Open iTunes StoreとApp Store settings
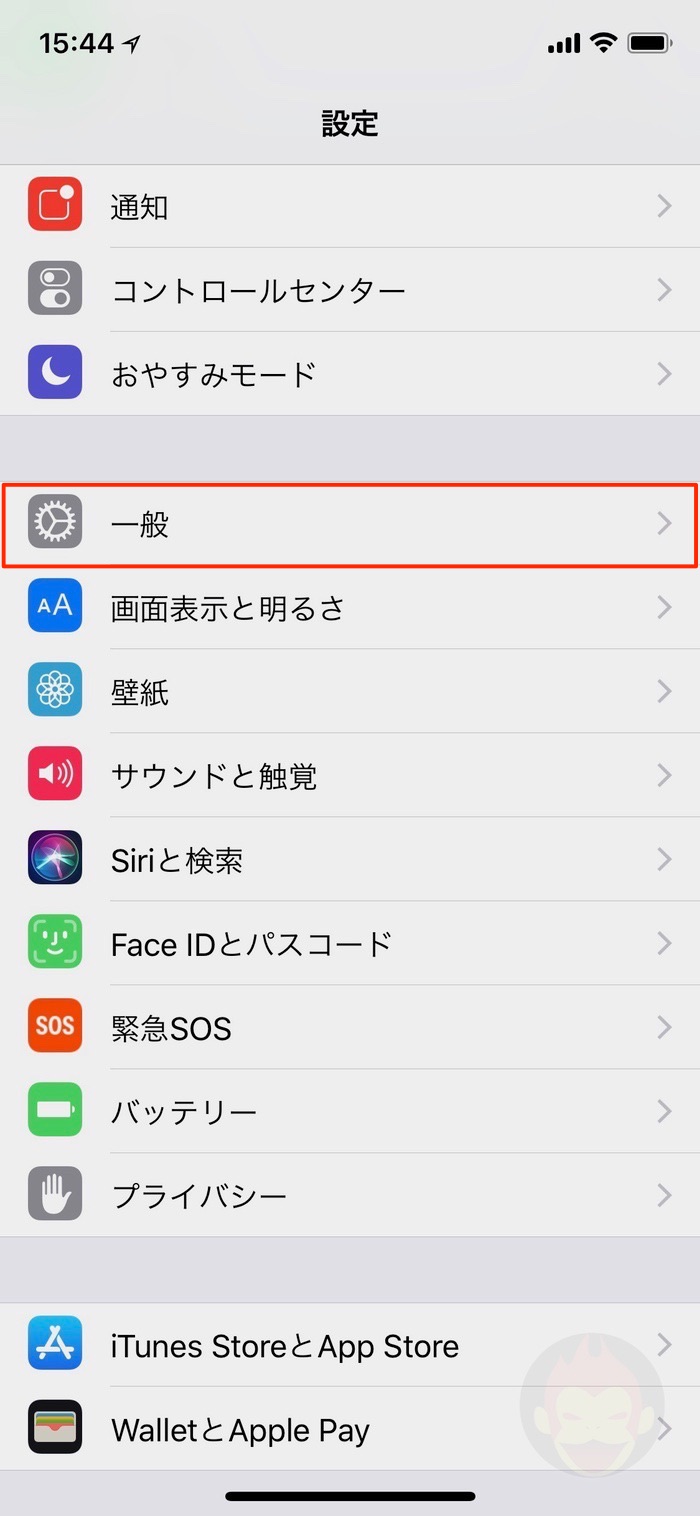This screenshot has width=700, height=1516. [350, 1346]
